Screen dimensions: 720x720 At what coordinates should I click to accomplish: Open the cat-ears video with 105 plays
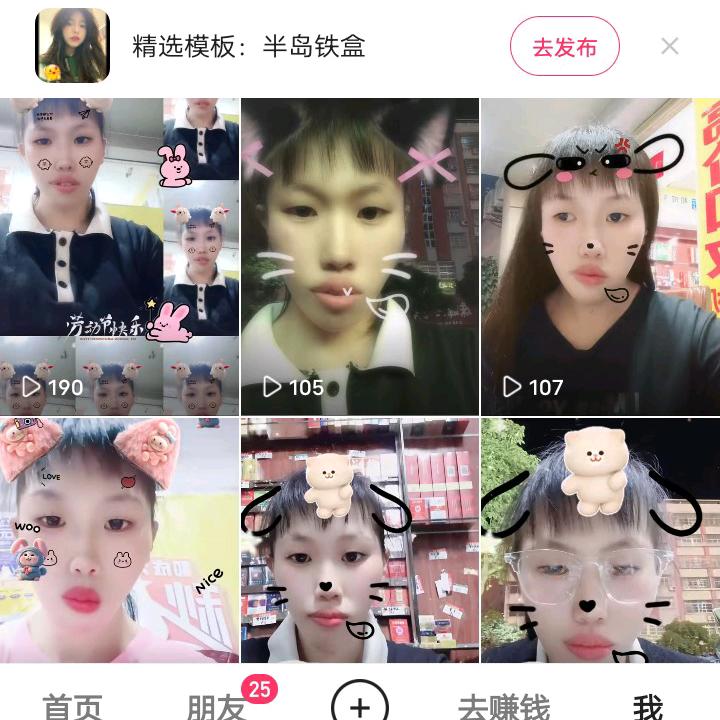pos(360,256)
